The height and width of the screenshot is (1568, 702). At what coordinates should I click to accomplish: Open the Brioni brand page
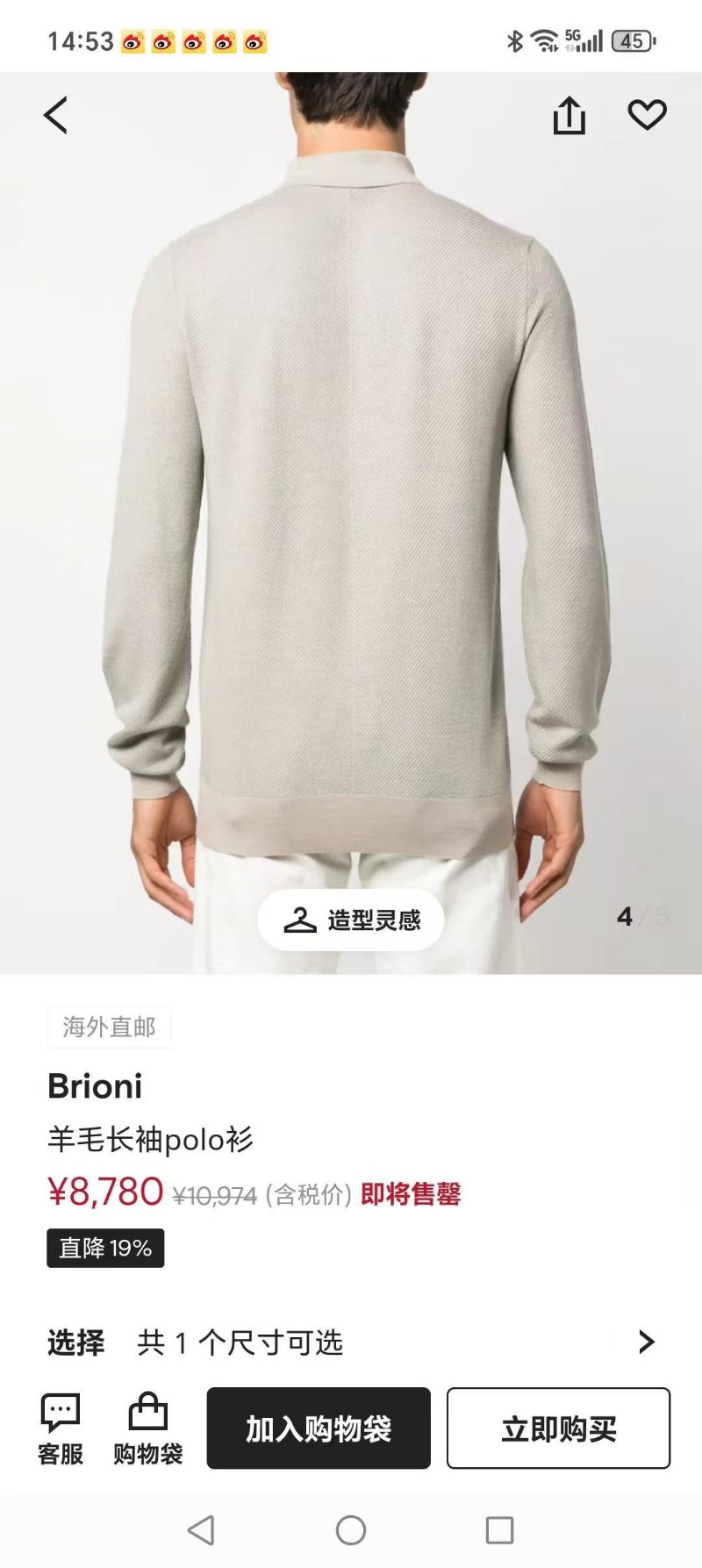pyautogui.click(x=95, y=1086)
